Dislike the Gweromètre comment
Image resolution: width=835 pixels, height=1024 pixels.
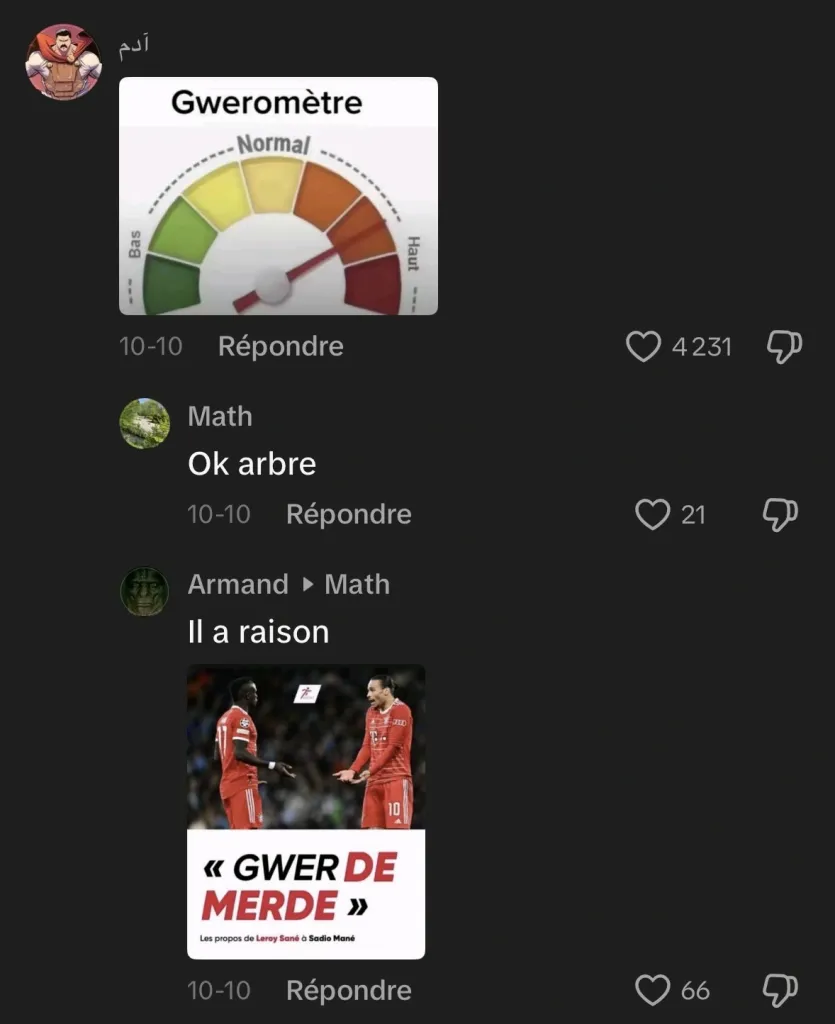(x=784, y=347)
